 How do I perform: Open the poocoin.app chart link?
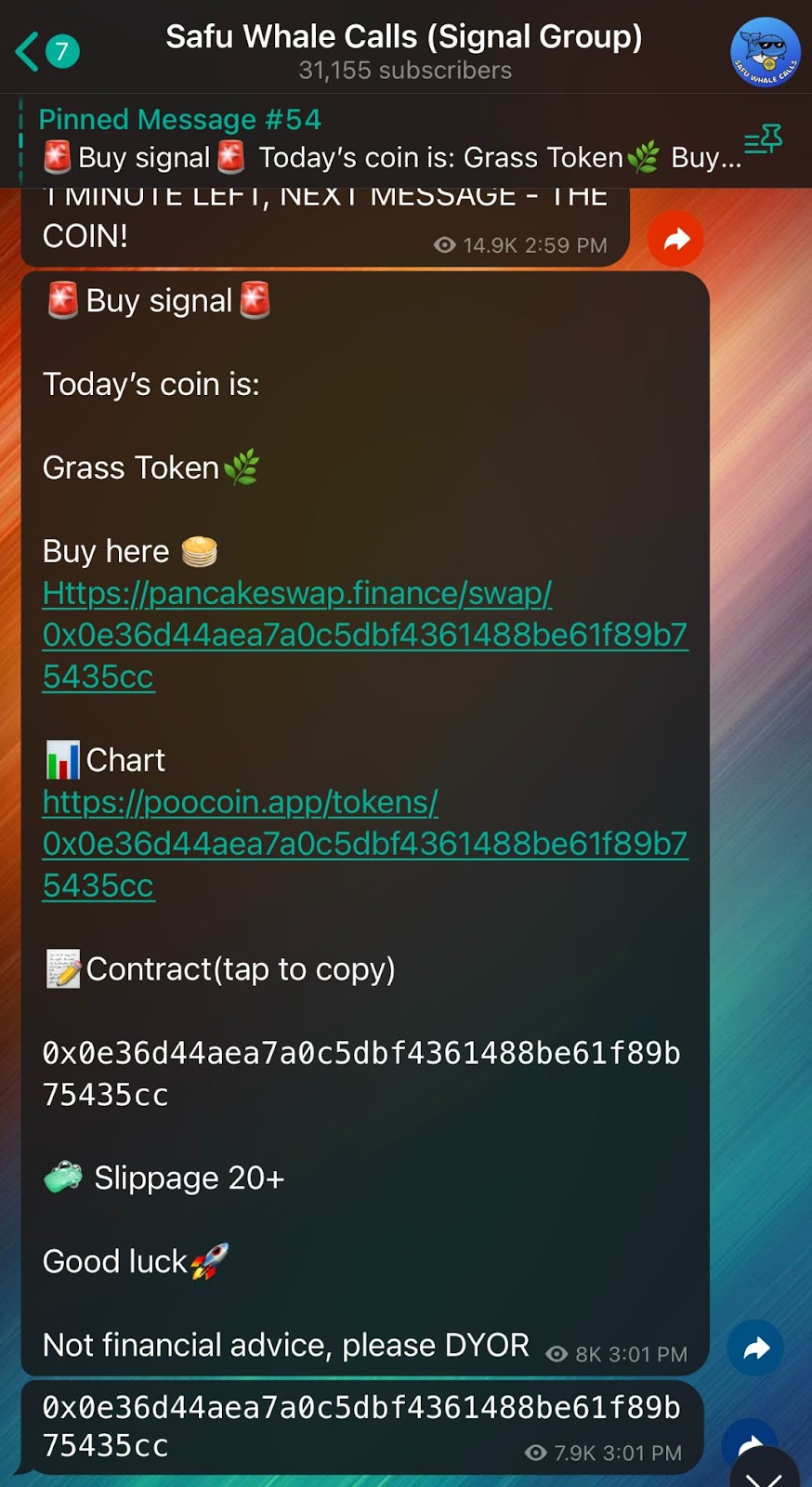click(x=364, y=844)
